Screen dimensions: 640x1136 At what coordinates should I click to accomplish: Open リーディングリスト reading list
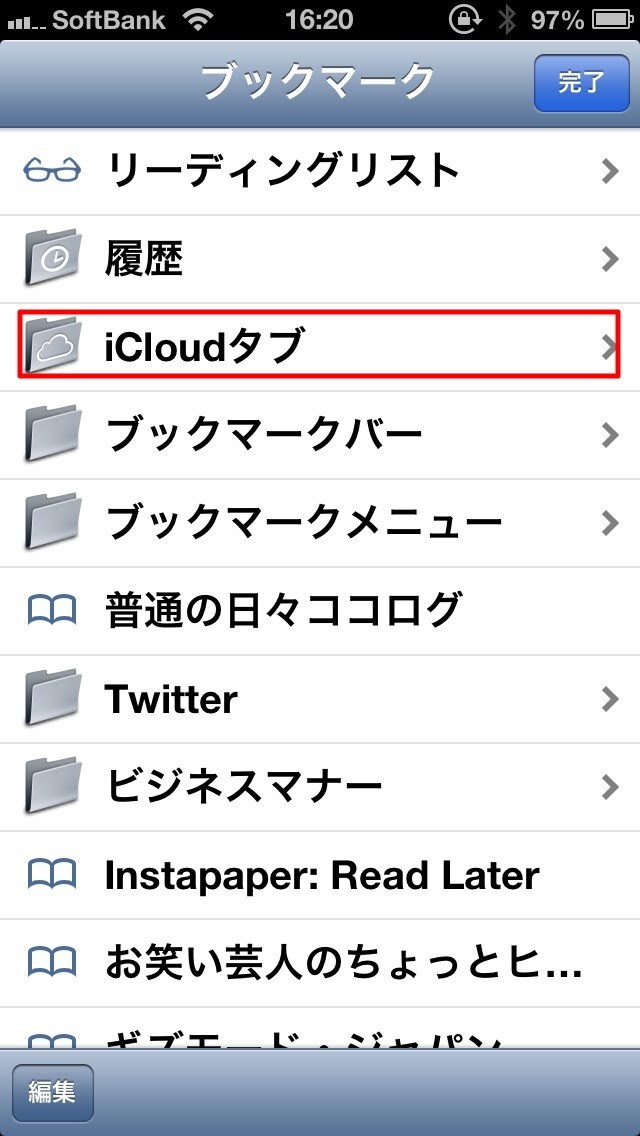(x=320, y=171)
